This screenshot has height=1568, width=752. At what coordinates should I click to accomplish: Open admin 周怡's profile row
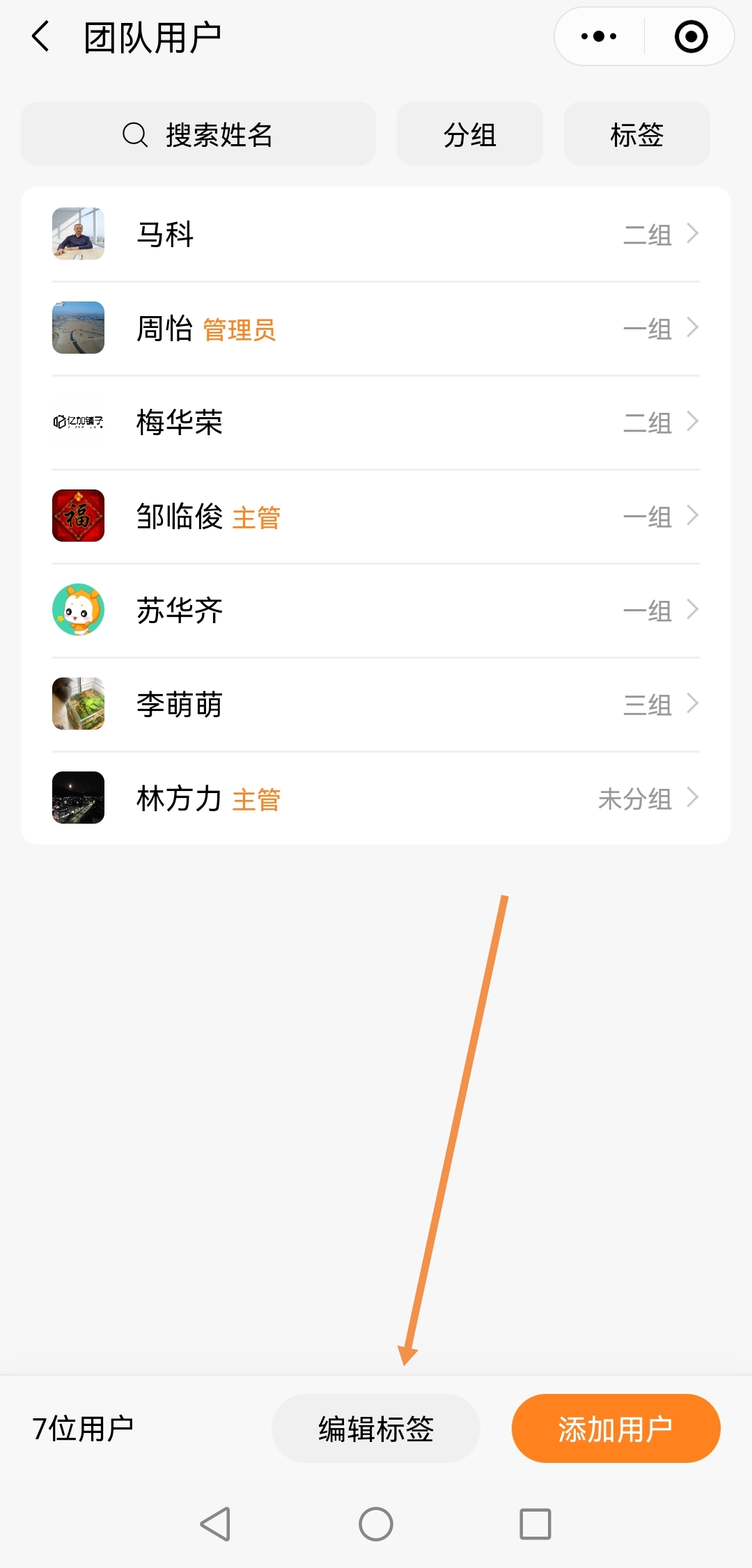pos(376,328)
